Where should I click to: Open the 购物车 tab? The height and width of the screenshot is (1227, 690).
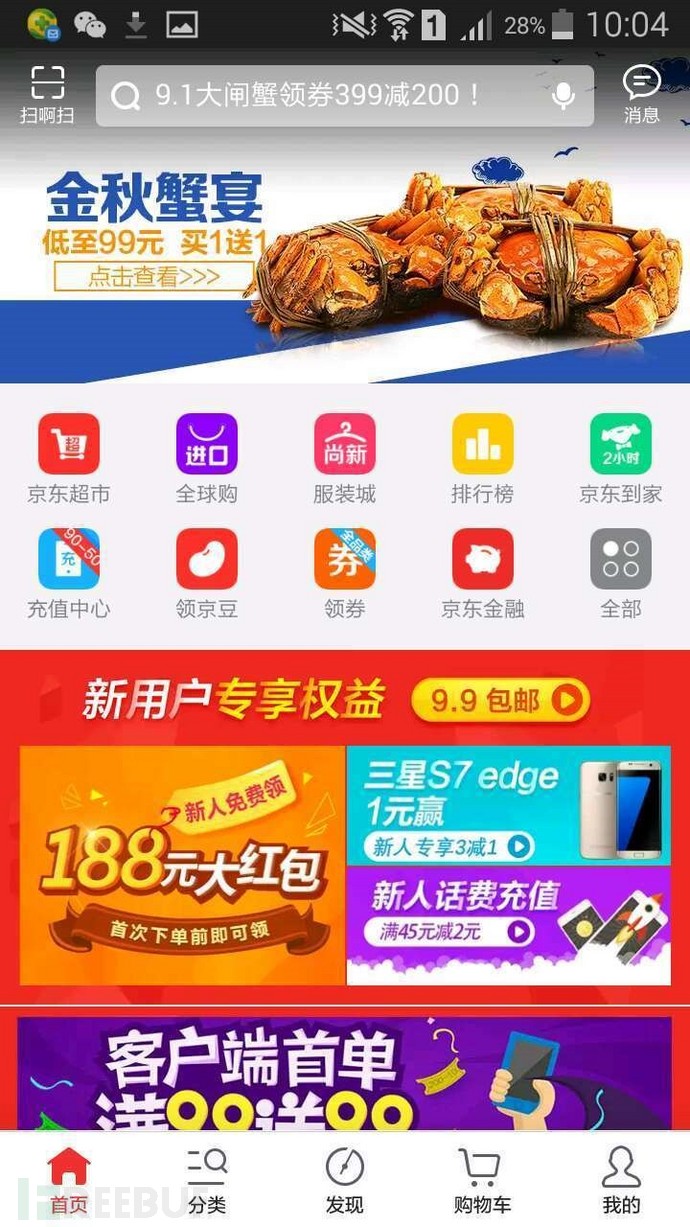pyautogui.click(x=482, y=1180)
